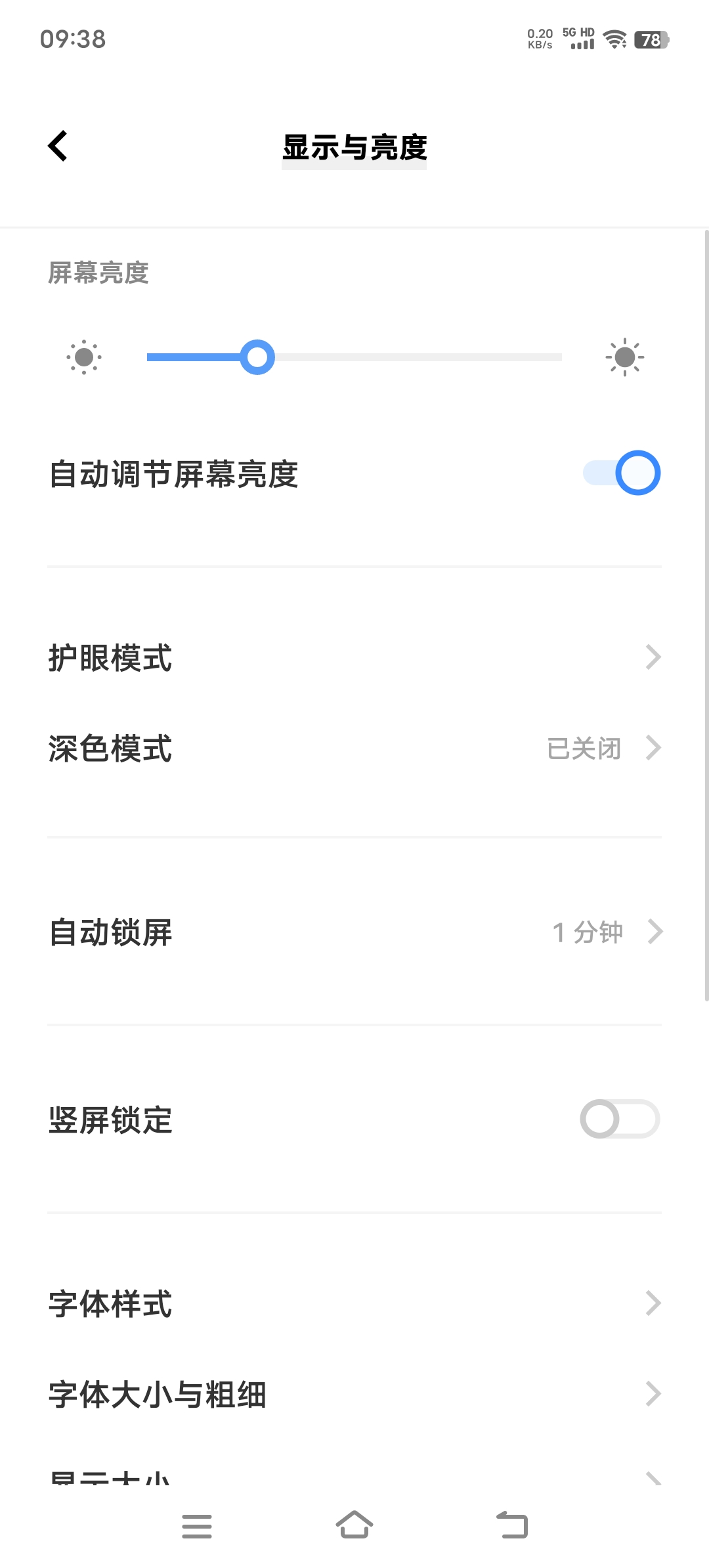This screenshot has height=1568, width=709.
Task: Open 字体样式 settings
Action: point(354,1303)
